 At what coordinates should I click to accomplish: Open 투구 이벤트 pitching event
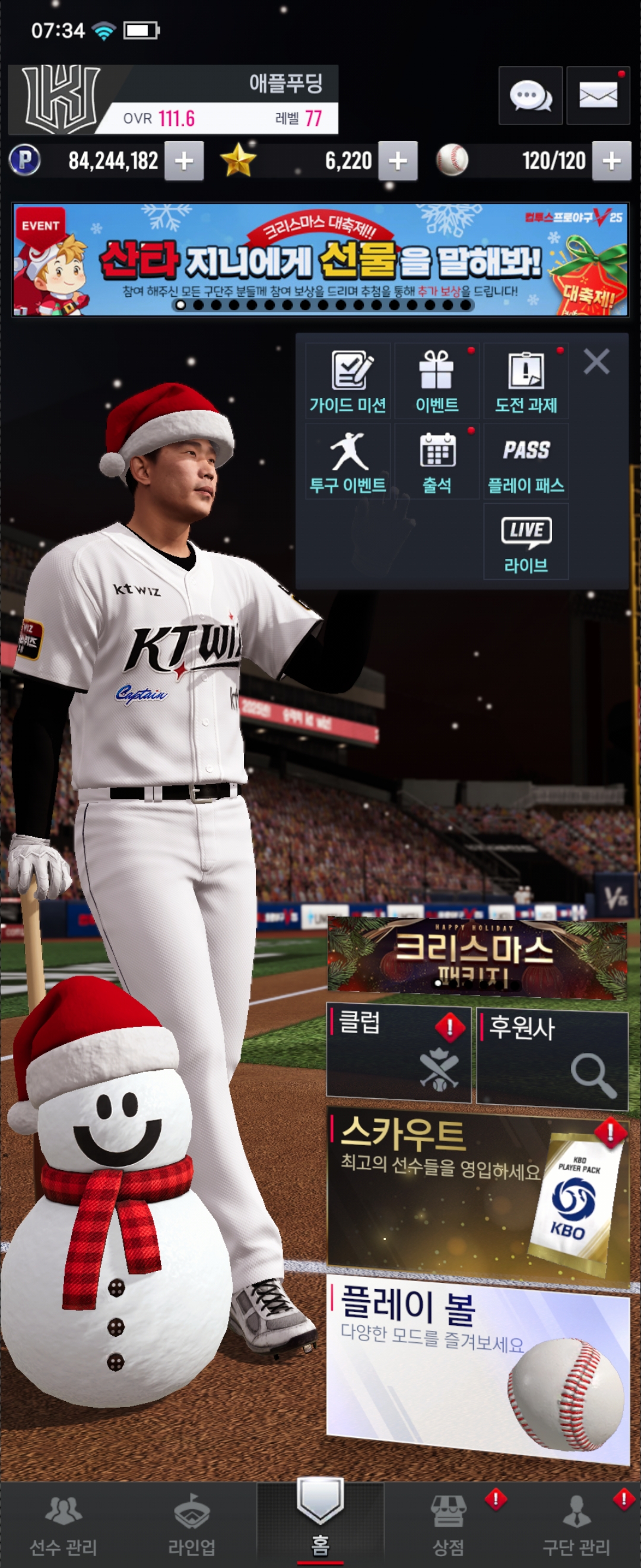tap(348, 461)
